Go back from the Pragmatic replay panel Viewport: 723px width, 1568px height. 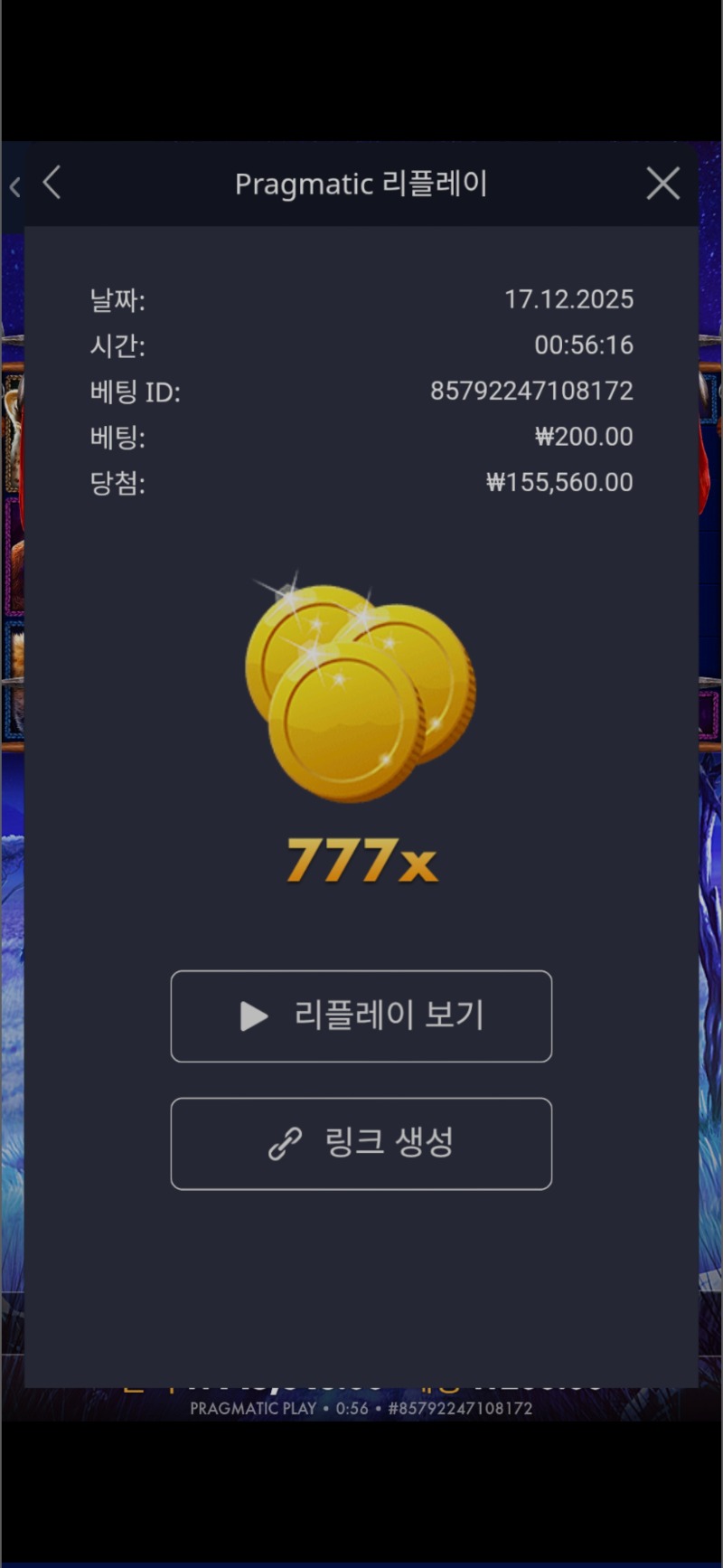point(52,183)
